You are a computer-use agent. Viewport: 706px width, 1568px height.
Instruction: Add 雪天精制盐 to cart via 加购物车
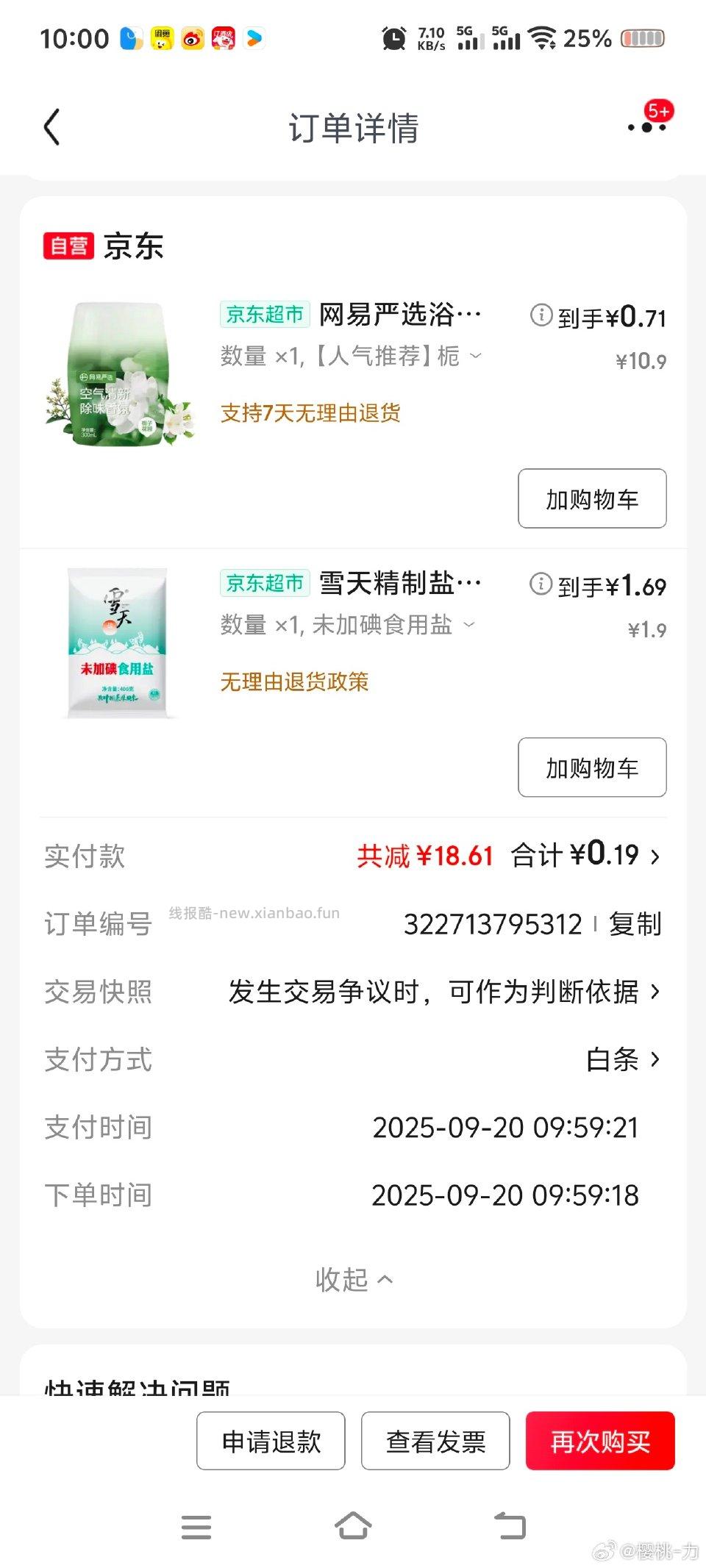click(591, 767)
